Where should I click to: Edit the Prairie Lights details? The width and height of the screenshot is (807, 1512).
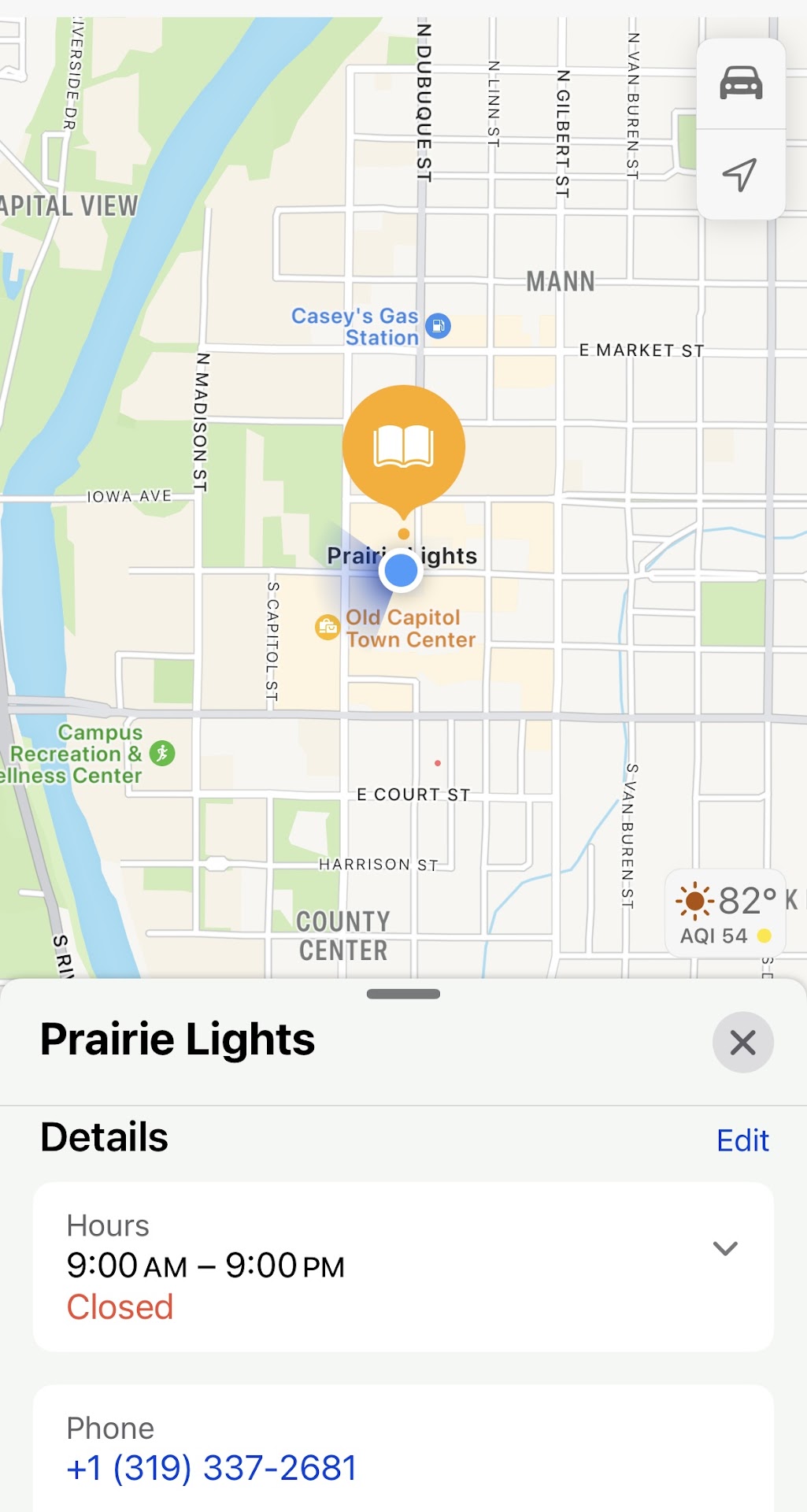point(742,1140)
